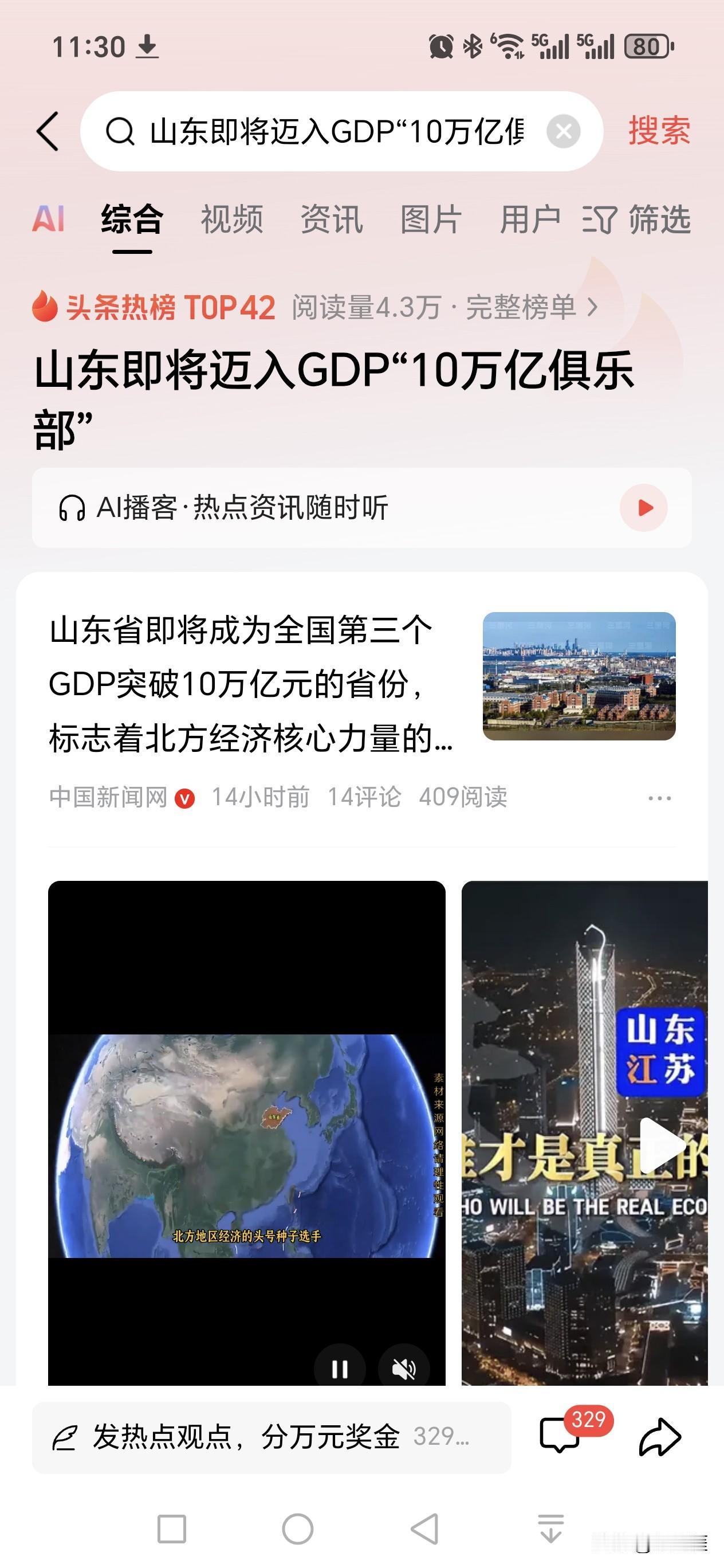Tap the 搜索 search button
724x1568 pixels.
pyautogui.click(x=658, y=130)
